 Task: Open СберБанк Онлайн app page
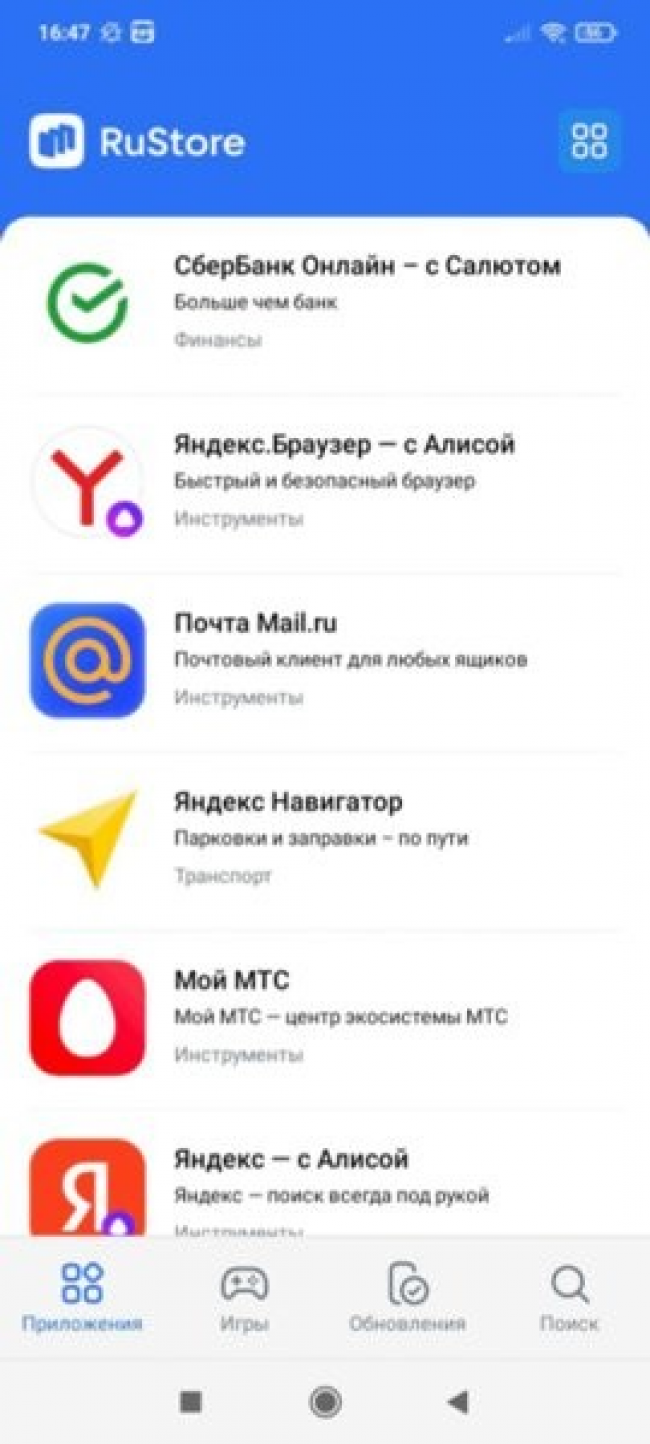click(325, 303)
